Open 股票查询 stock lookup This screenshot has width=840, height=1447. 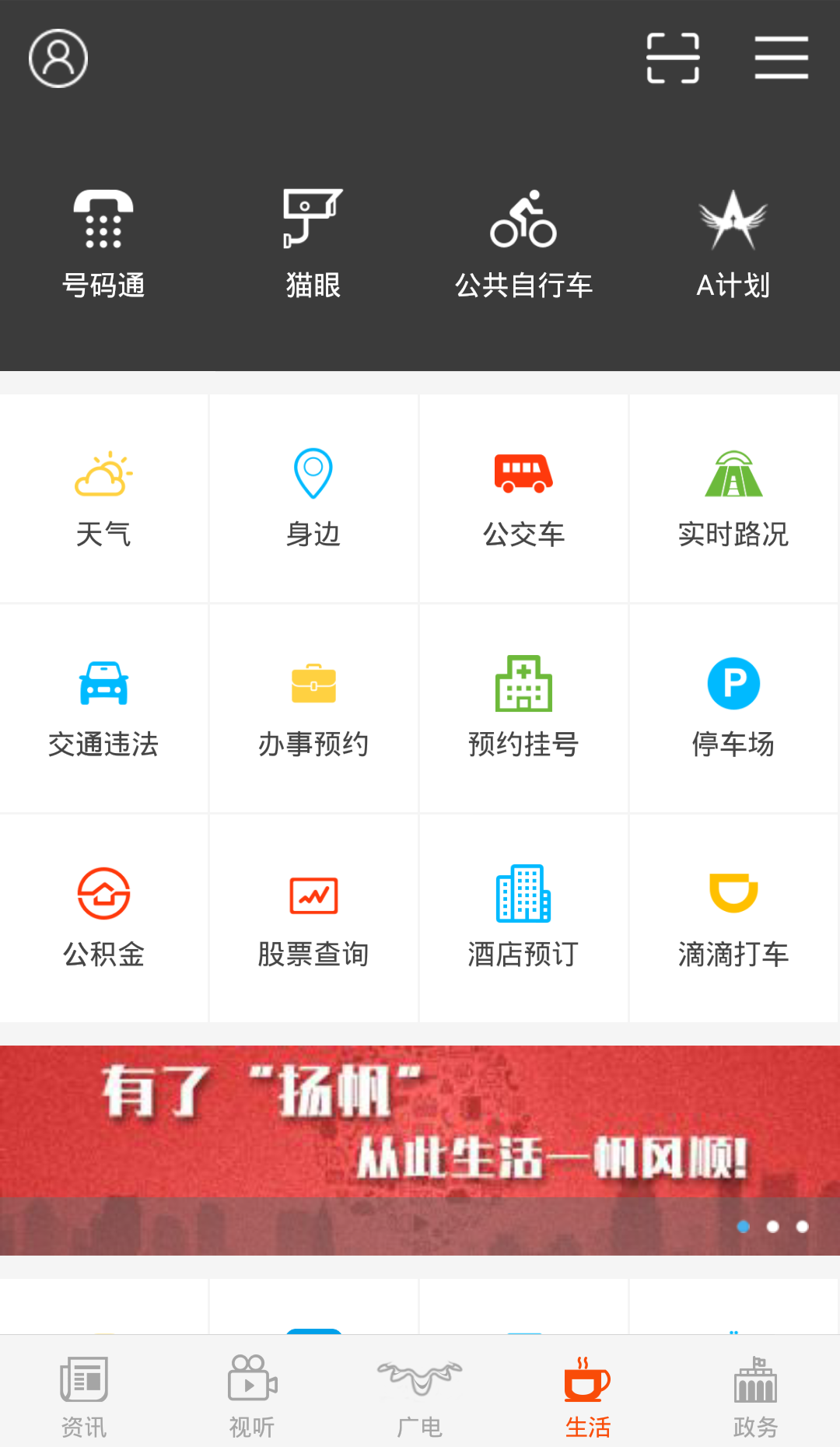point(313,918)
